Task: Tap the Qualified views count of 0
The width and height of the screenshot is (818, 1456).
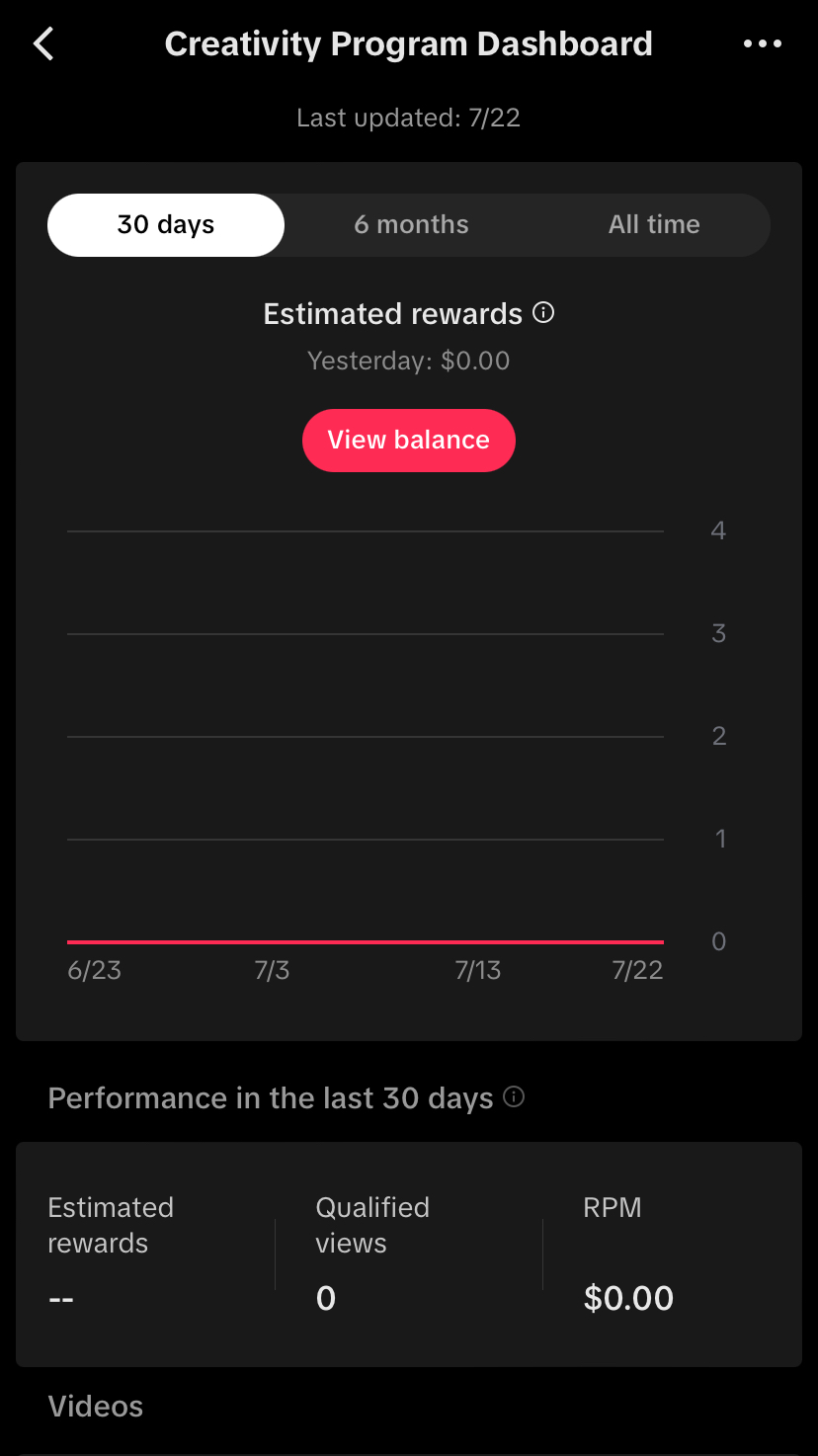Action: coord(325,1298)
